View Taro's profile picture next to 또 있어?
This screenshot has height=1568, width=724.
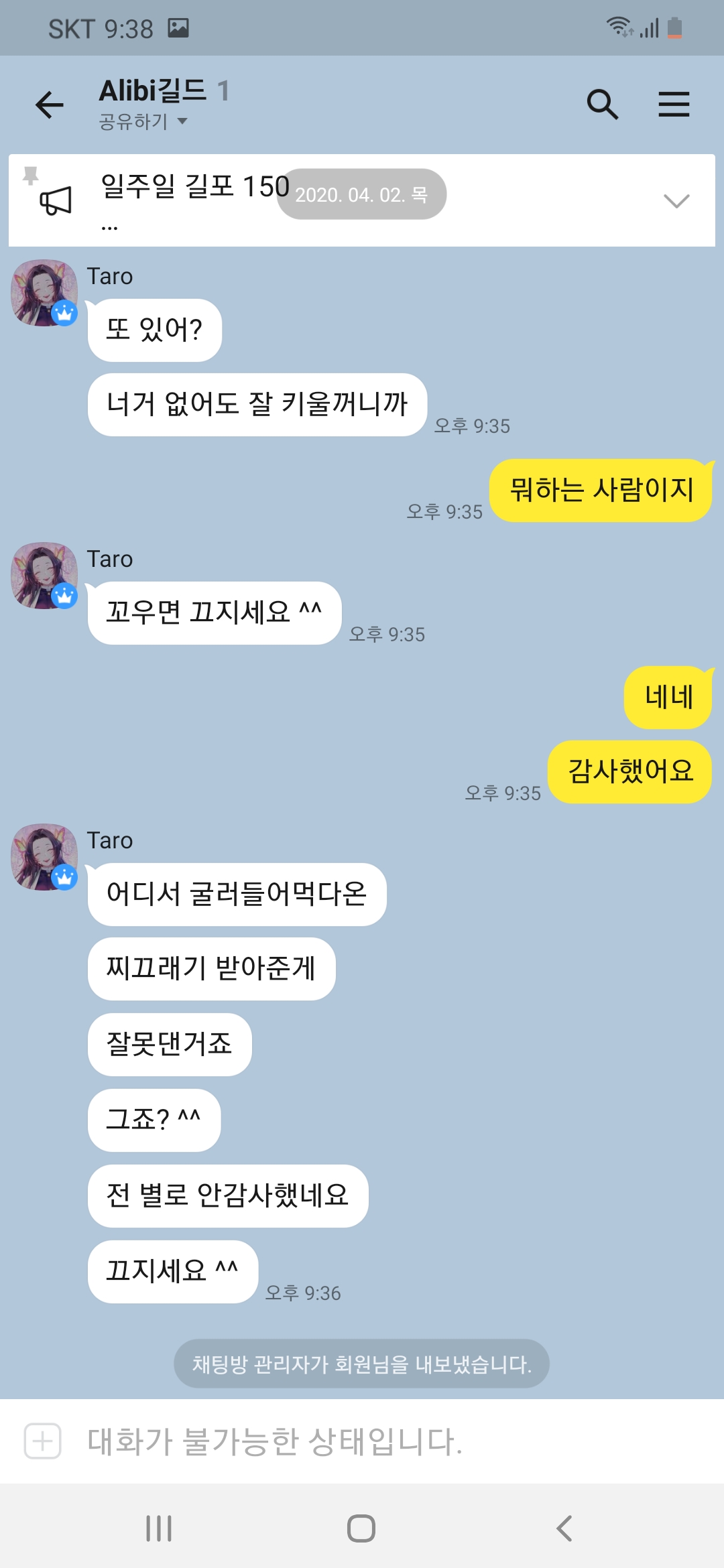point(44,293)
